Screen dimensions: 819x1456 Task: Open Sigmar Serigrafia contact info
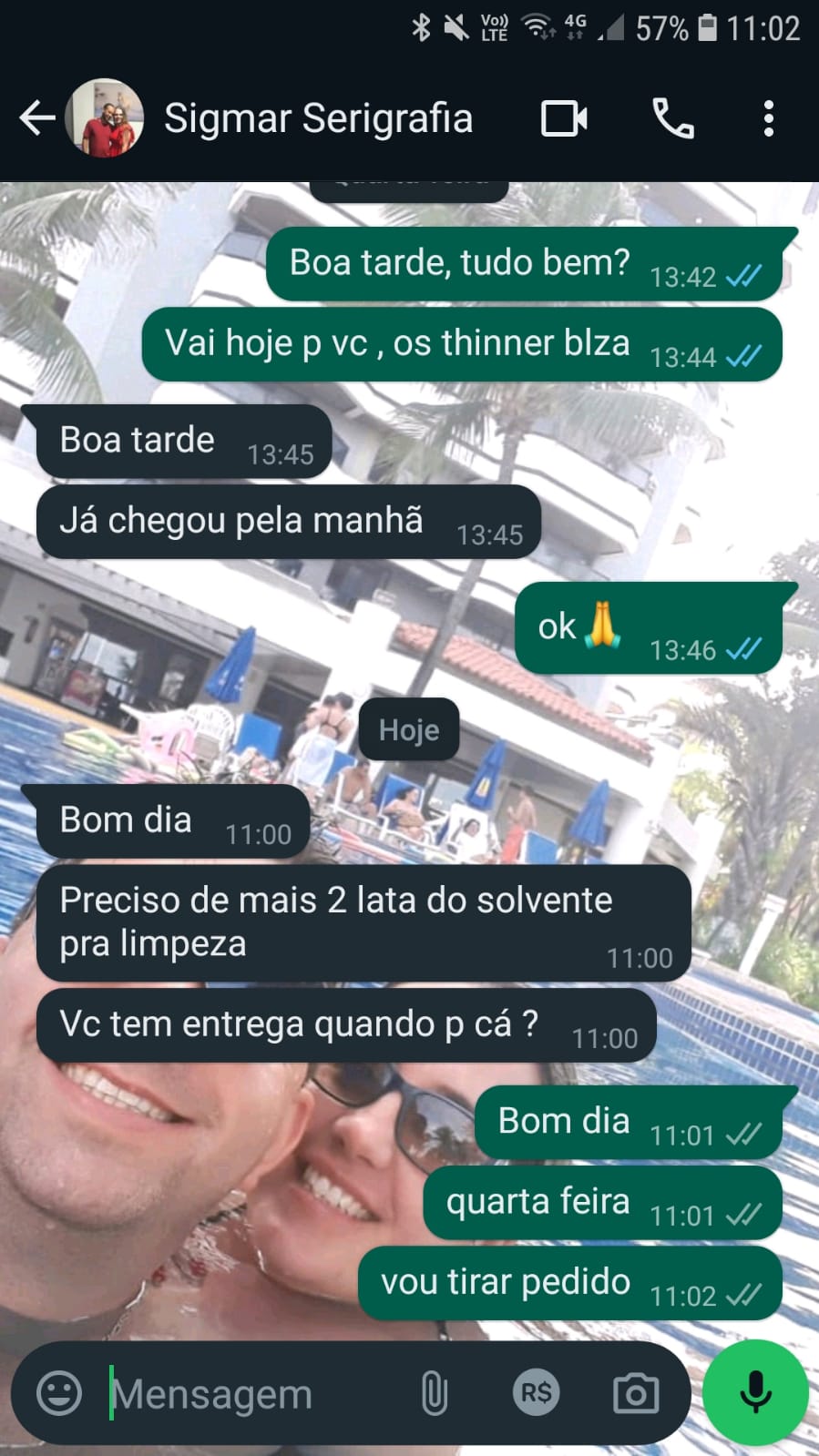[318, 118]
